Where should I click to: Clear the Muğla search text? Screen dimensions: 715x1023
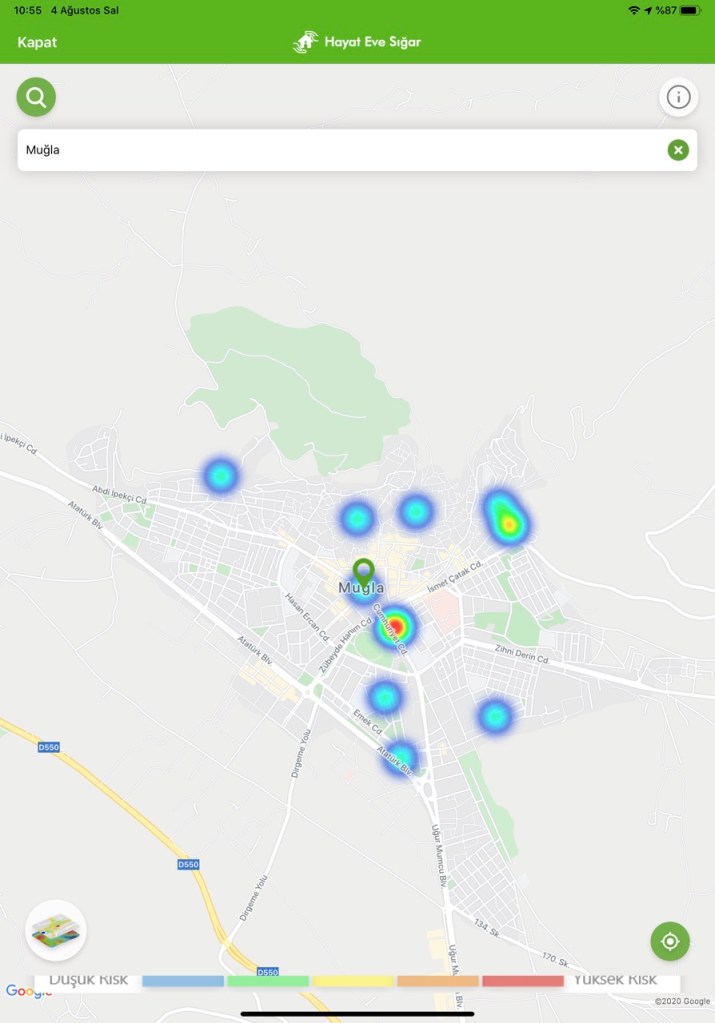[678, 150]
